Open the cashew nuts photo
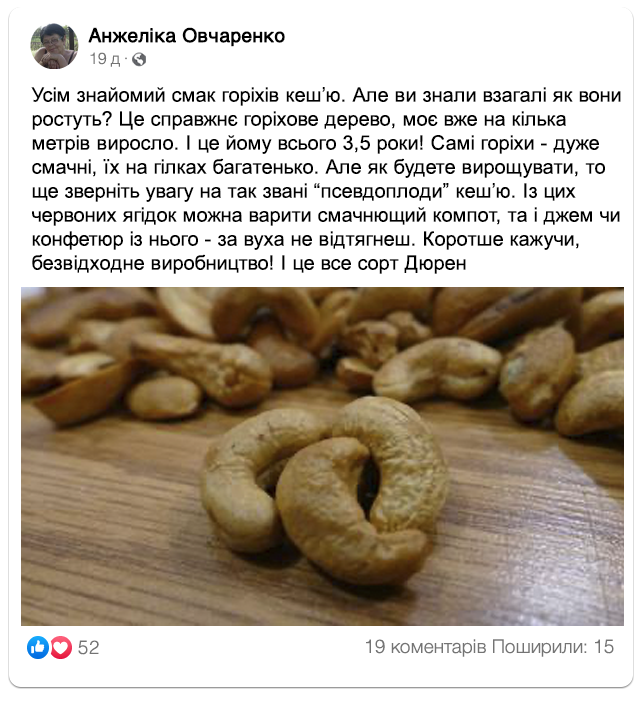Image resolution: width=641 pixels, height=701 pixels. click(x=322, y=455)
